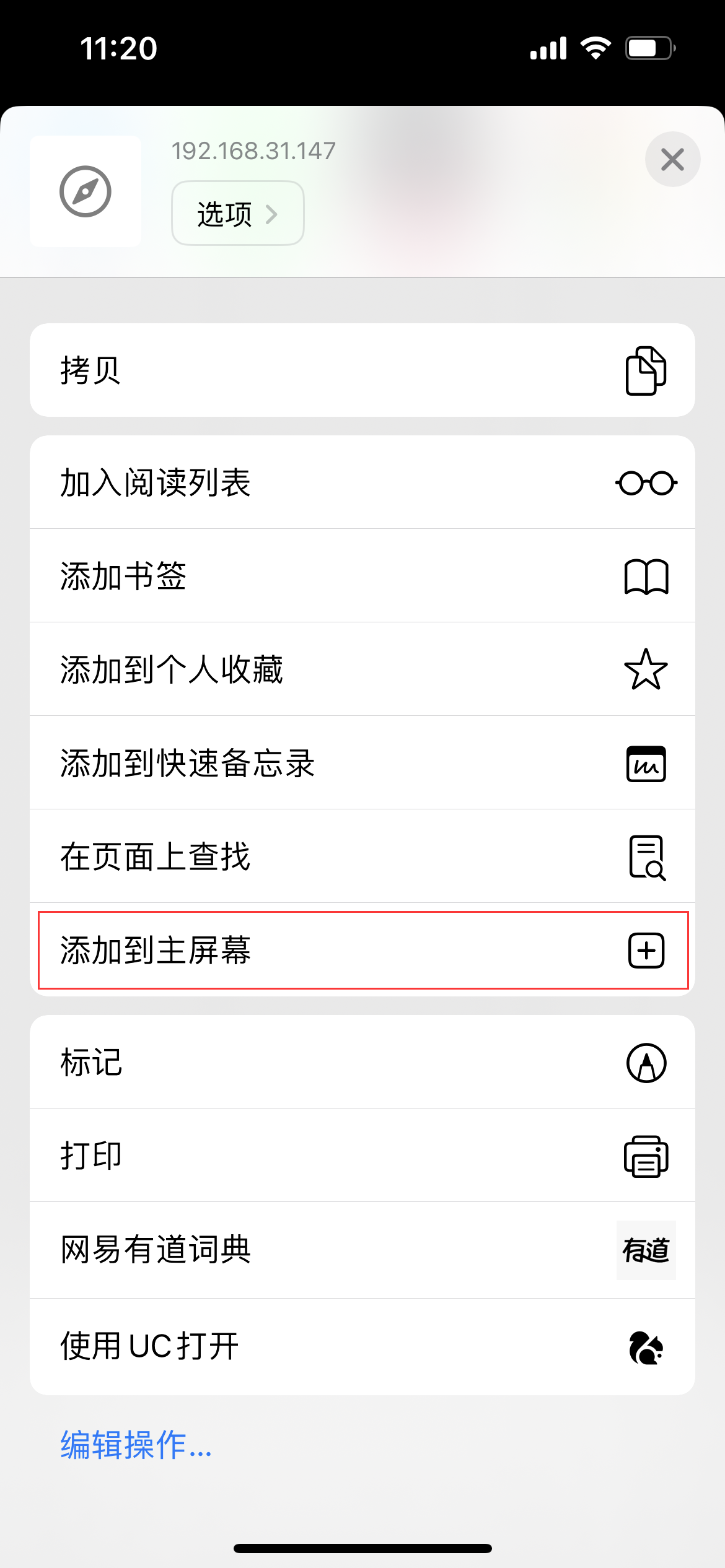Tap 使用 UC 打开
Viewport: 725px width, 1568px height.
click(x=362, y=1346)
